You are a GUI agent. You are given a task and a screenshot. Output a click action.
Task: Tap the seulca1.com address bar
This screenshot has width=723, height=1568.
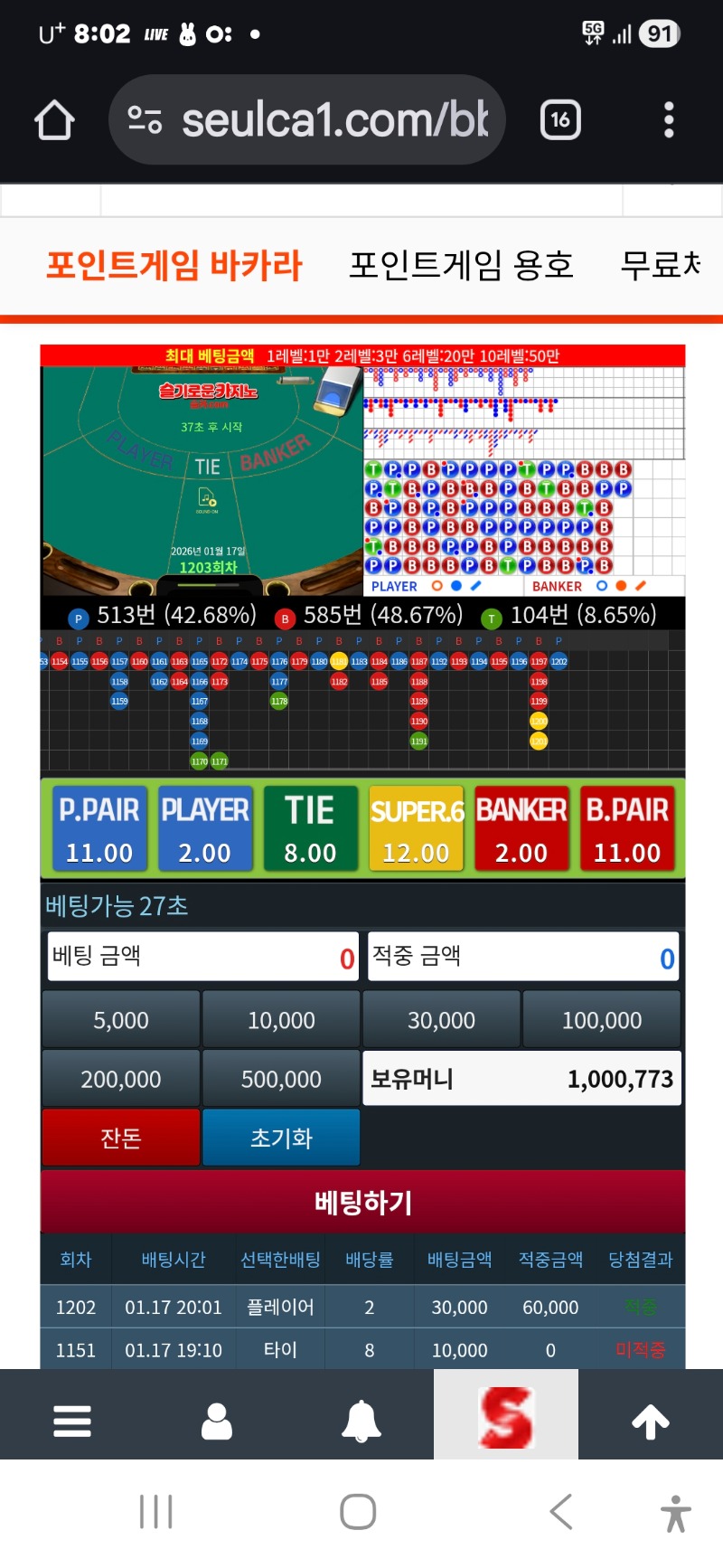[307, 120]
